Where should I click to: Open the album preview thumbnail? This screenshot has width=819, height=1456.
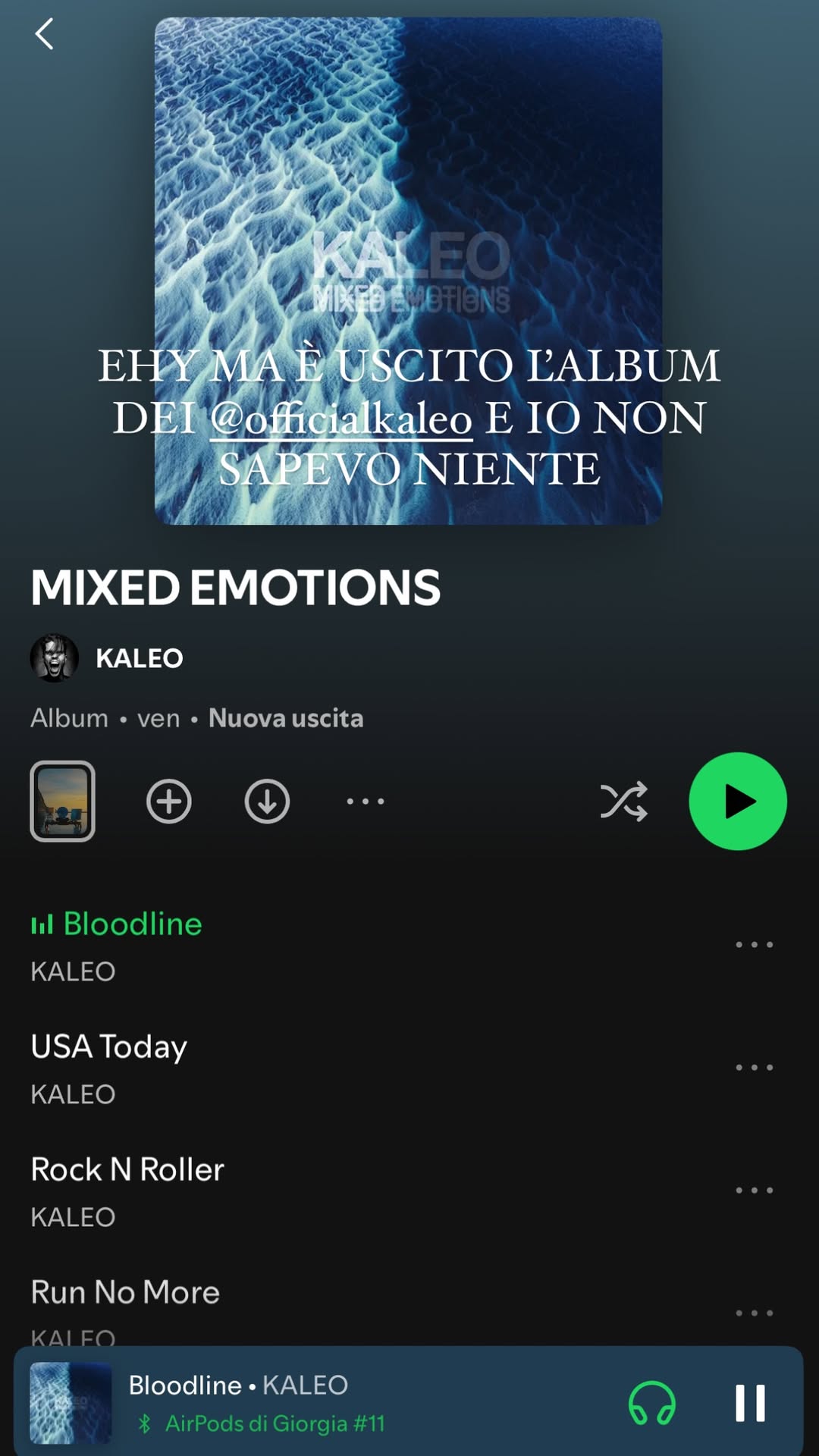click(x=62, y=801)
